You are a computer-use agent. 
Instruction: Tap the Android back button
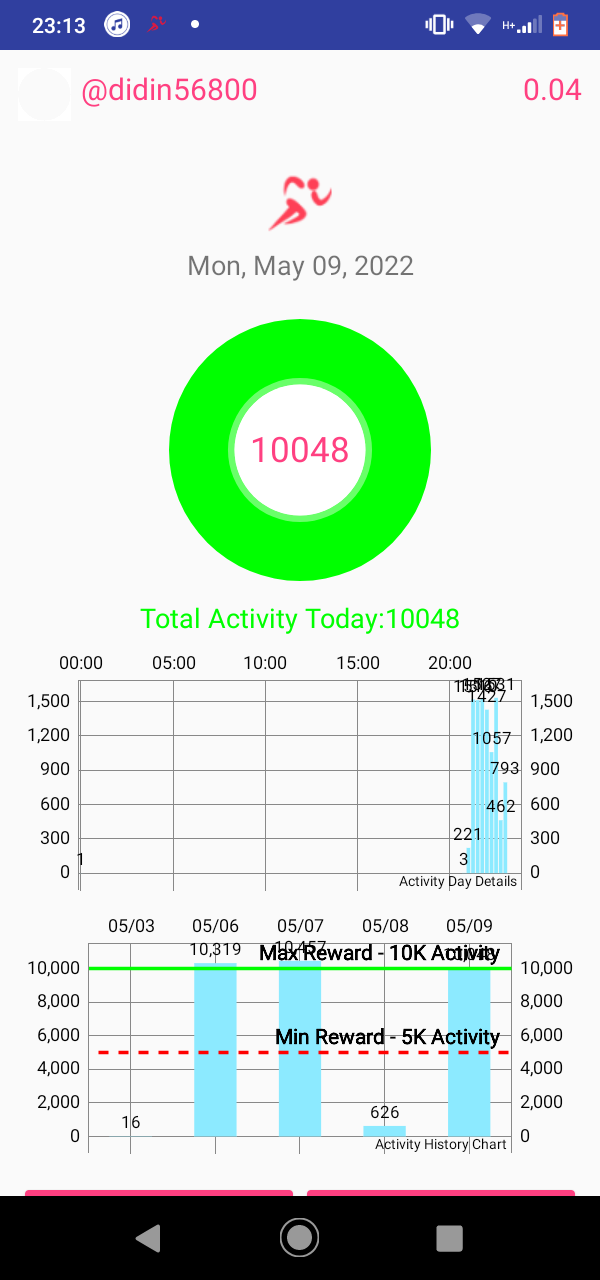(149, 1238)
